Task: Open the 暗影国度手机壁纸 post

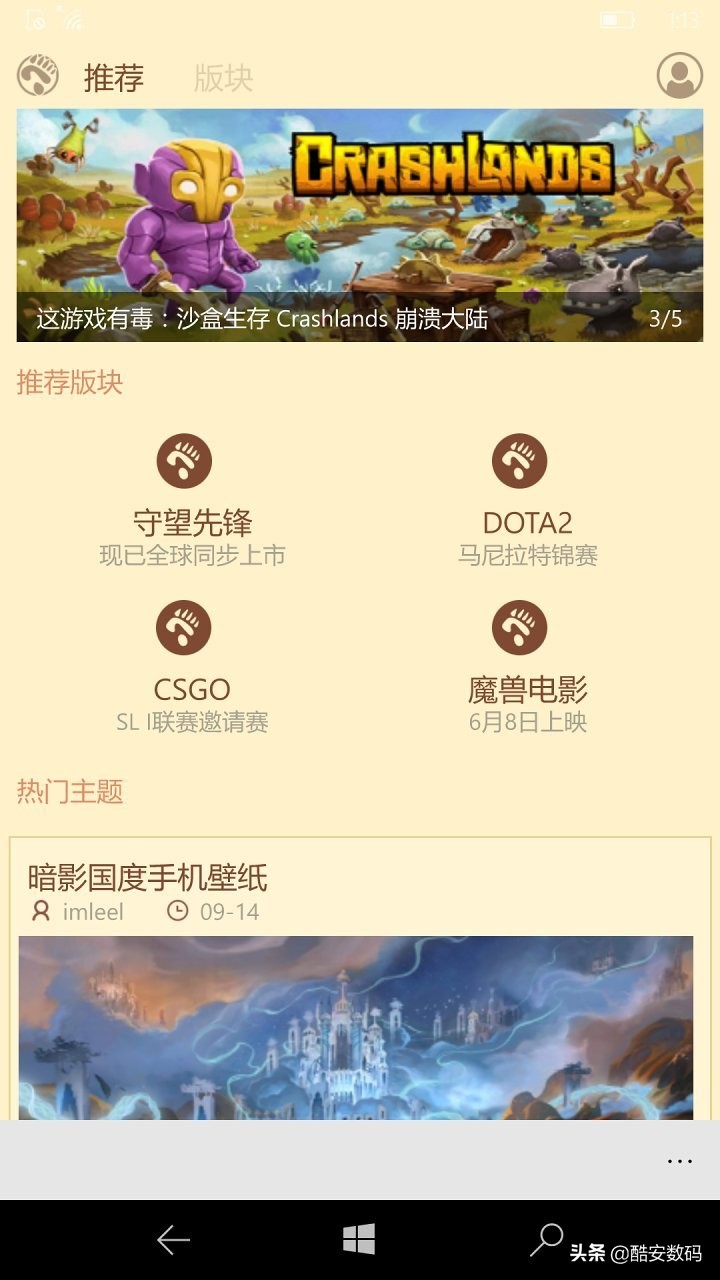Action: (x=148, y=878)
